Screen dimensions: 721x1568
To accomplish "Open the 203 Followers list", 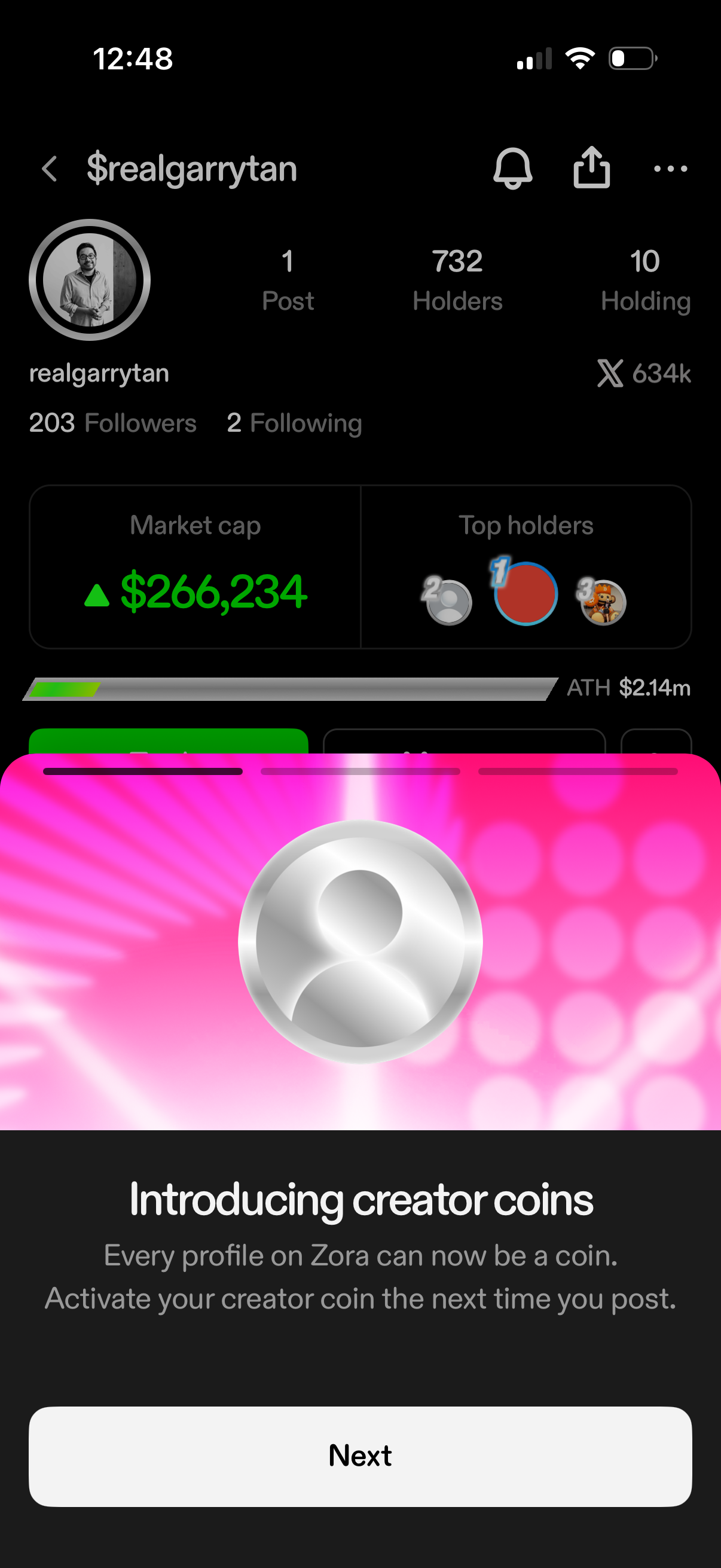I will 112,423.
